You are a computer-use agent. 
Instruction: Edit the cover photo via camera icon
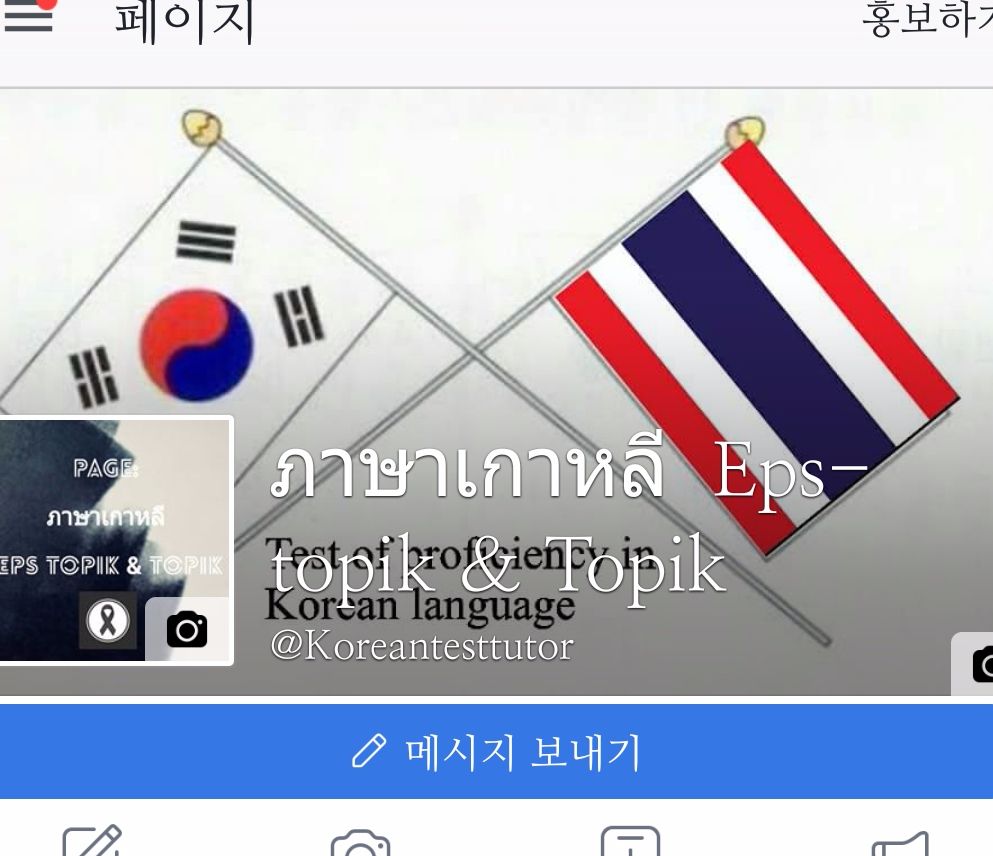click(977, 663)
